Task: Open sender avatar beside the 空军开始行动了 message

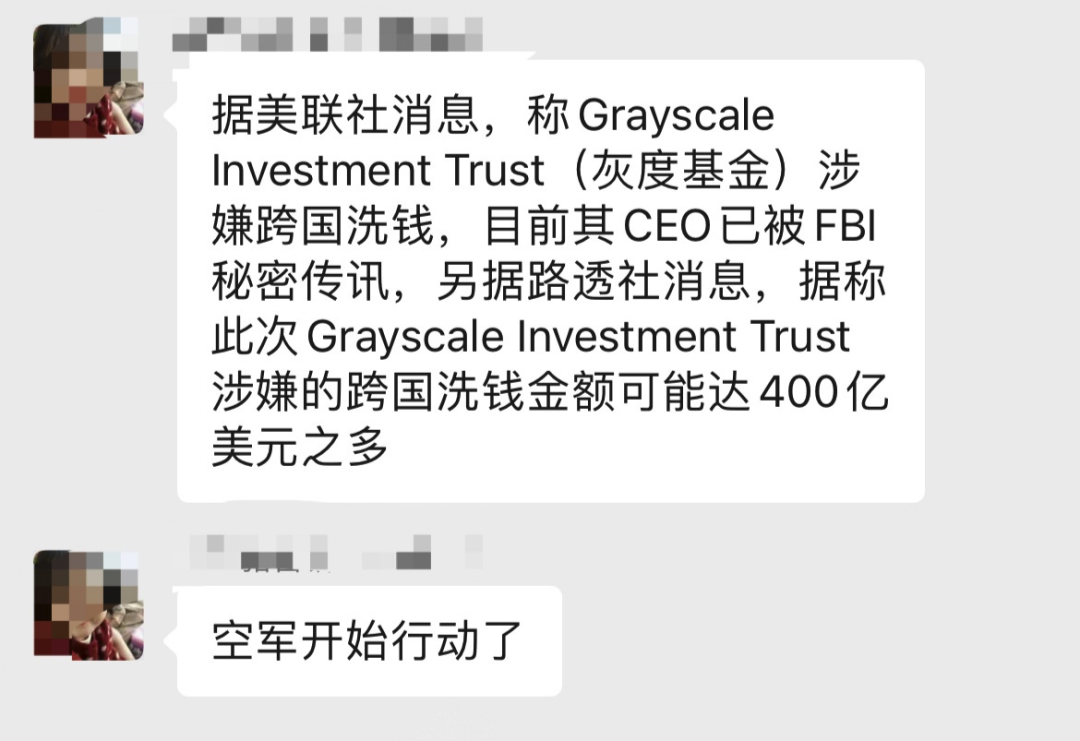Action: click(88, 605)
